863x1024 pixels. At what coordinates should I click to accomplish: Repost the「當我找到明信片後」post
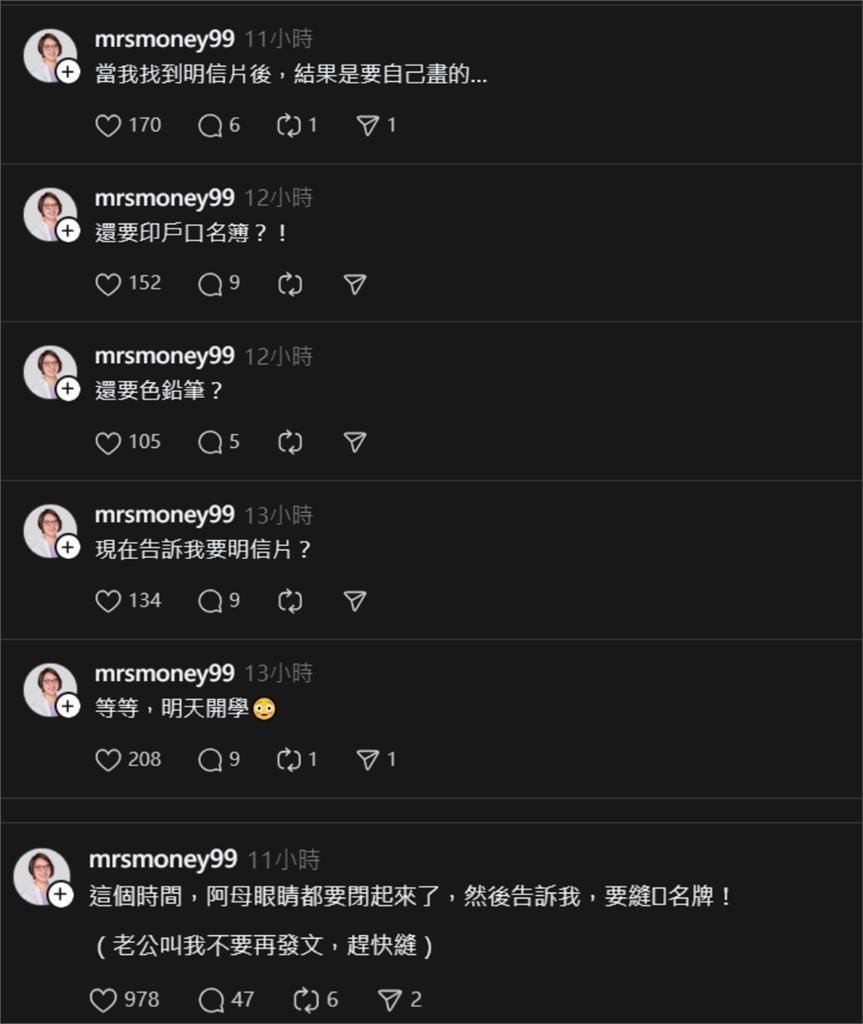pyautogui.click(x=288, y=125)
